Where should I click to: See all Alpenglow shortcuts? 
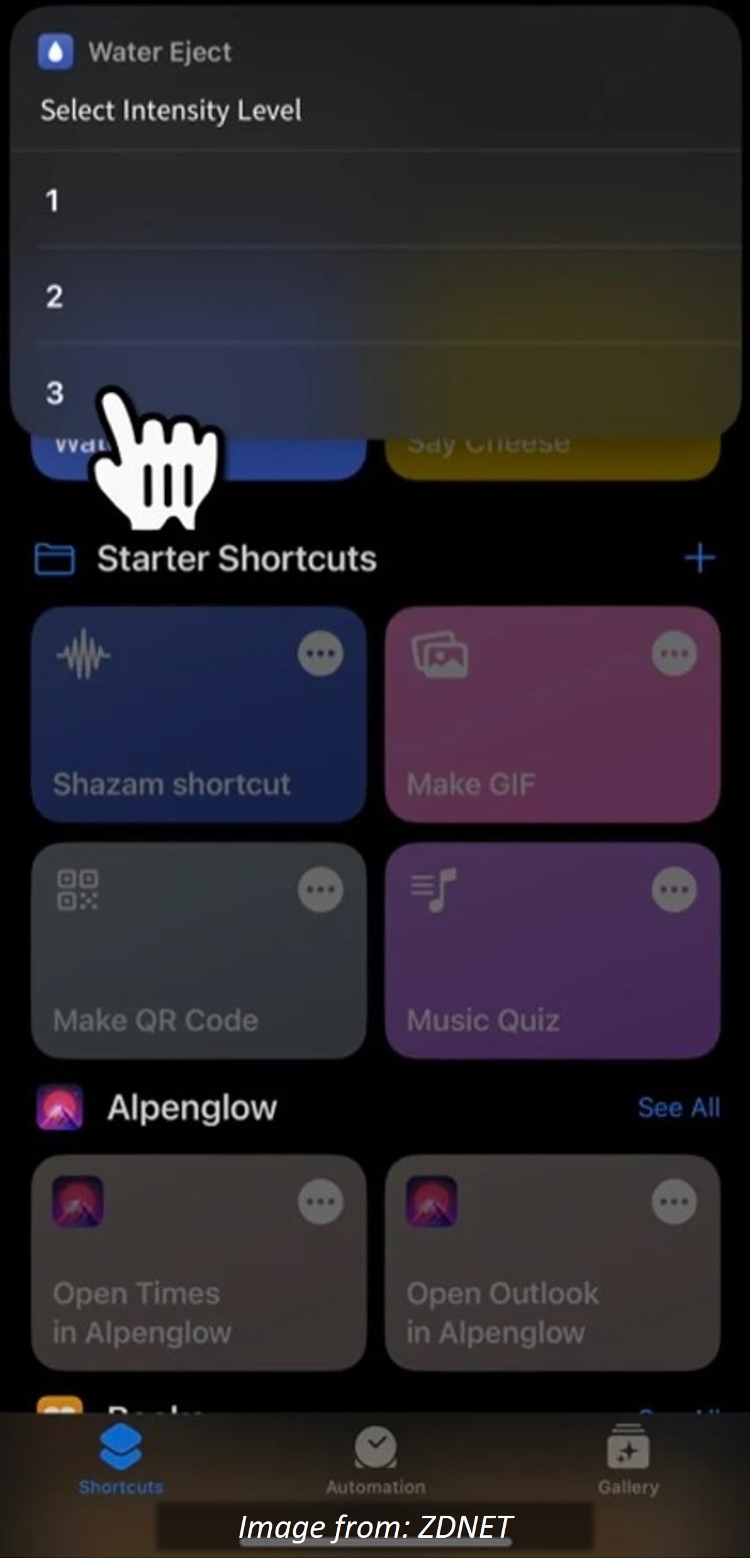point(678,1107)
